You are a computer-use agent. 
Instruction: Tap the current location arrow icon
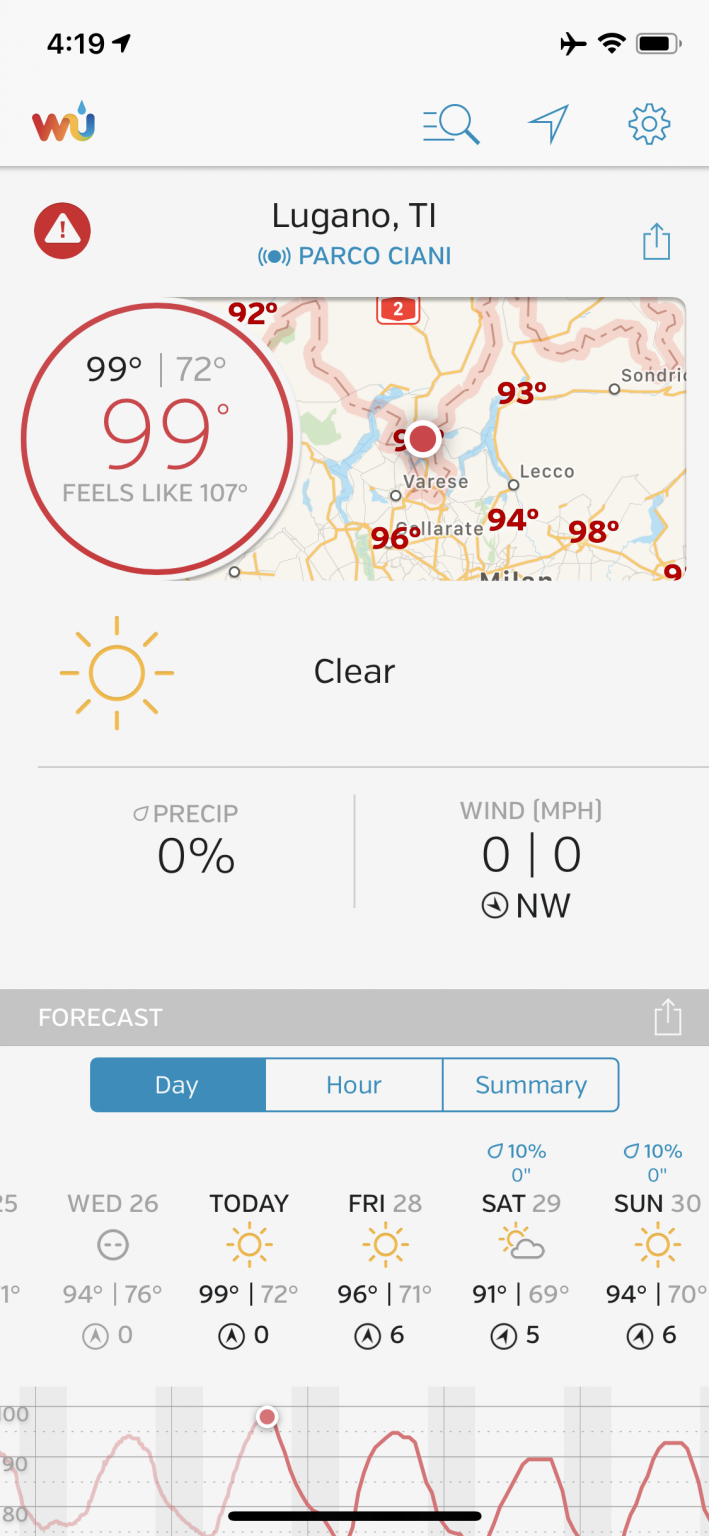click(548, 125)
